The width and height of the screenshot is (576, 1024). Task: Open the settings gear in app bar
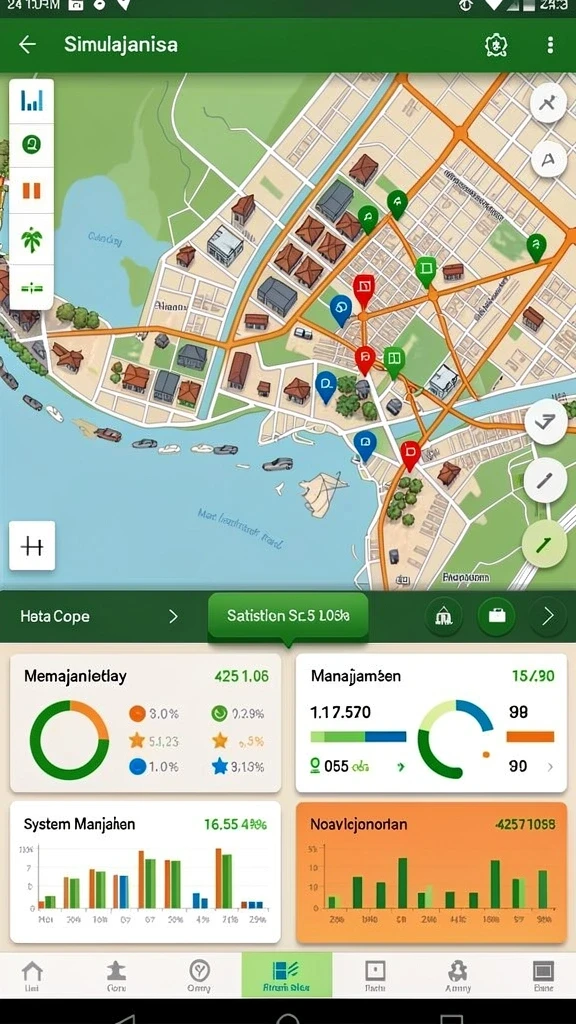(x=496, y=44)
